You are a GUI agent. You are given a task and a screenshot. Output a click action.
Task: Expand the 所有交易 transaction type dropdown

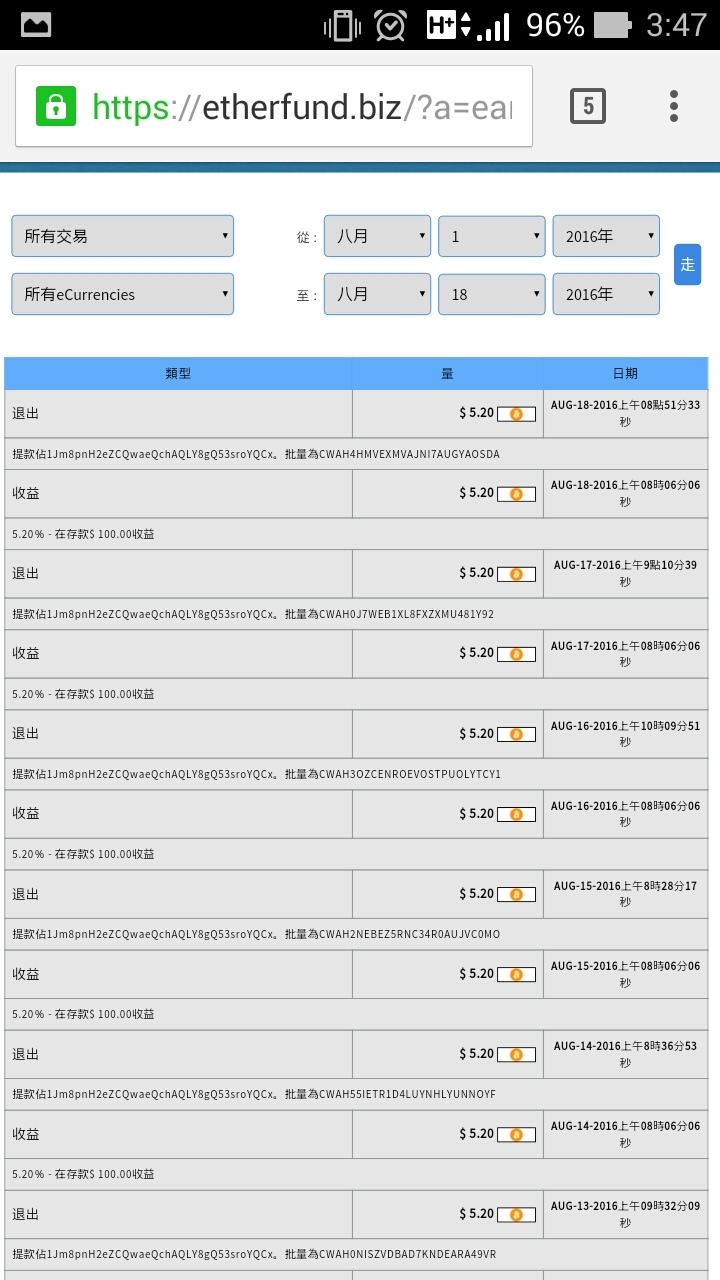(x=123, y=236)
